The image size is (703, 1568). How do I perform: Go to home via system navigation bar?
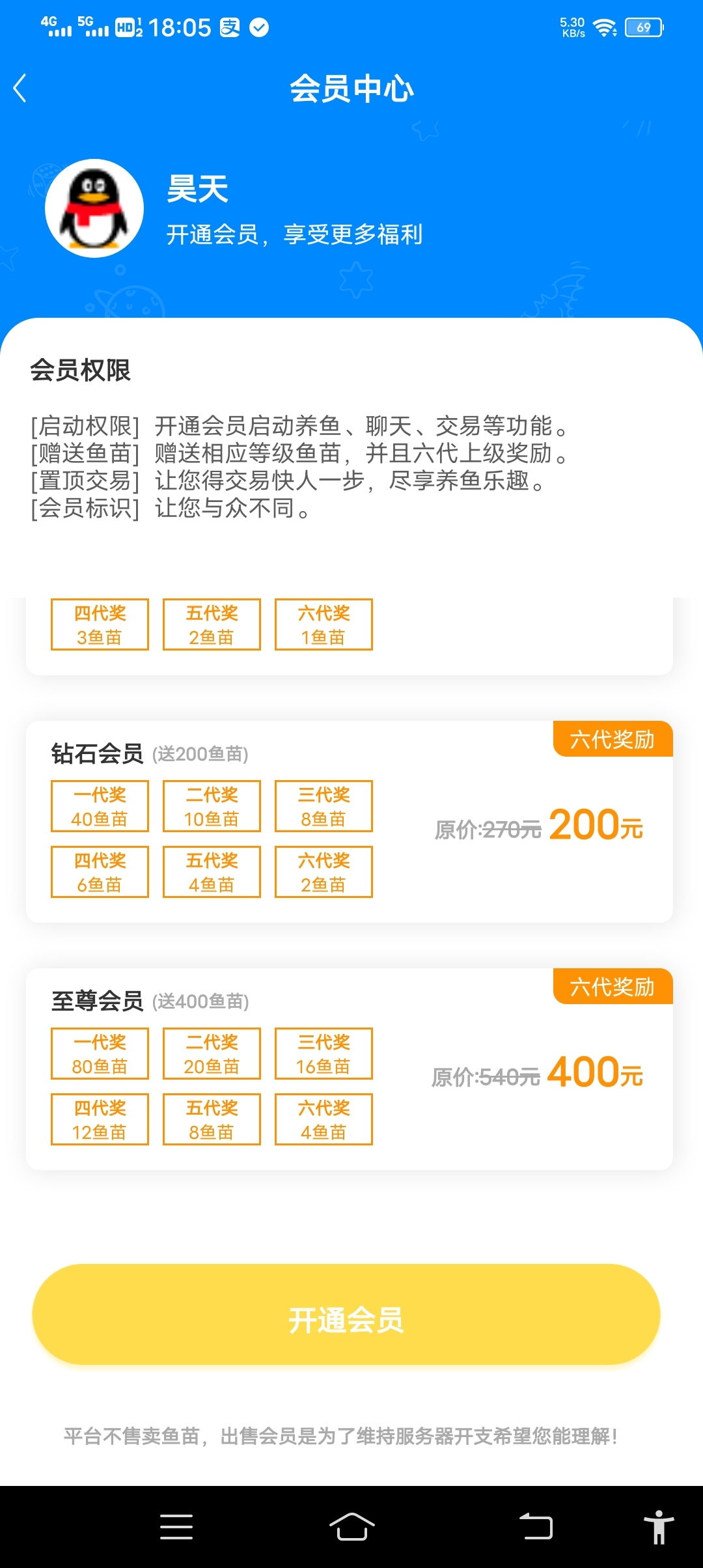pyautogui.click(x=351, y=1526)
